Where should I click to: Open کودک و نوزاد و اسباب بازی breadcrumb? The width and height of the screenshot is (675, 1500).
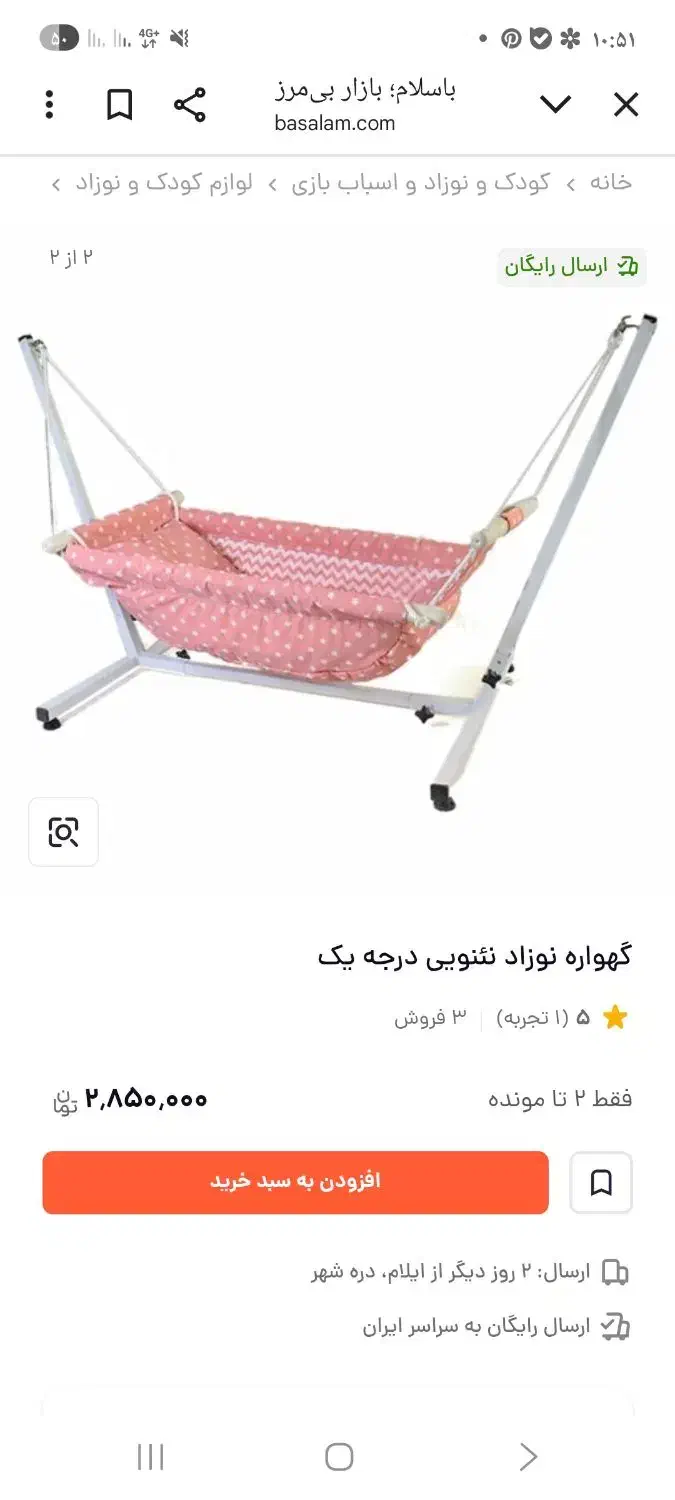tap(421, 183)
